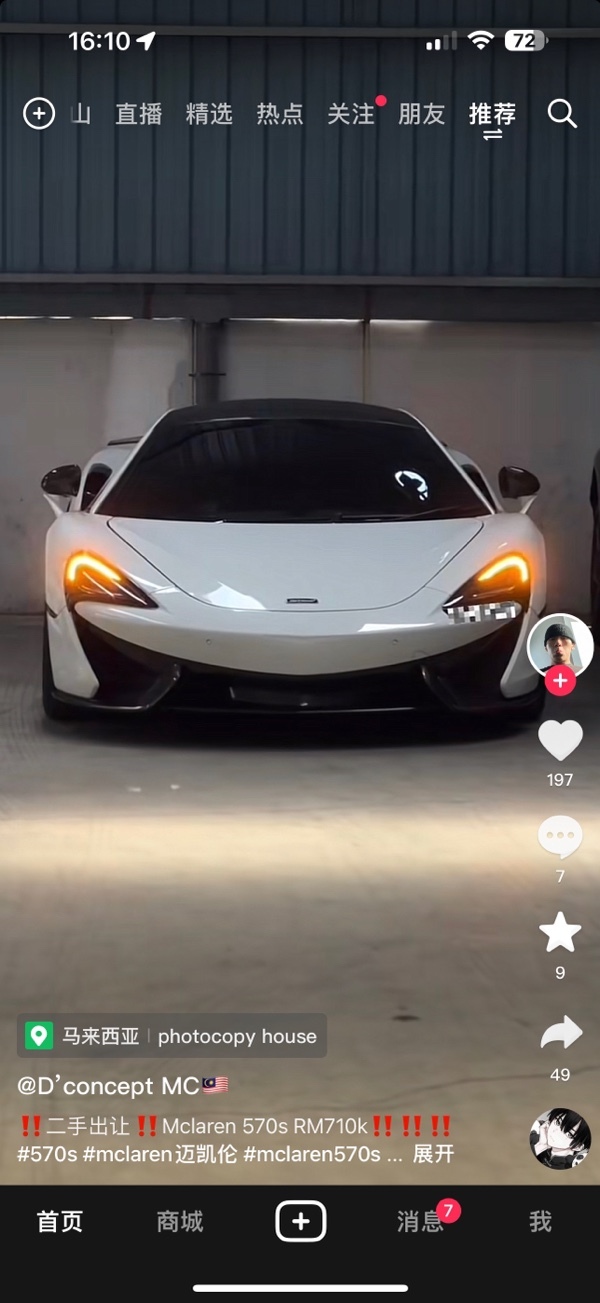Select the 推荐 tab
Image resolution: width=600 pixels, height=1303 pixels.
[492, 114]
